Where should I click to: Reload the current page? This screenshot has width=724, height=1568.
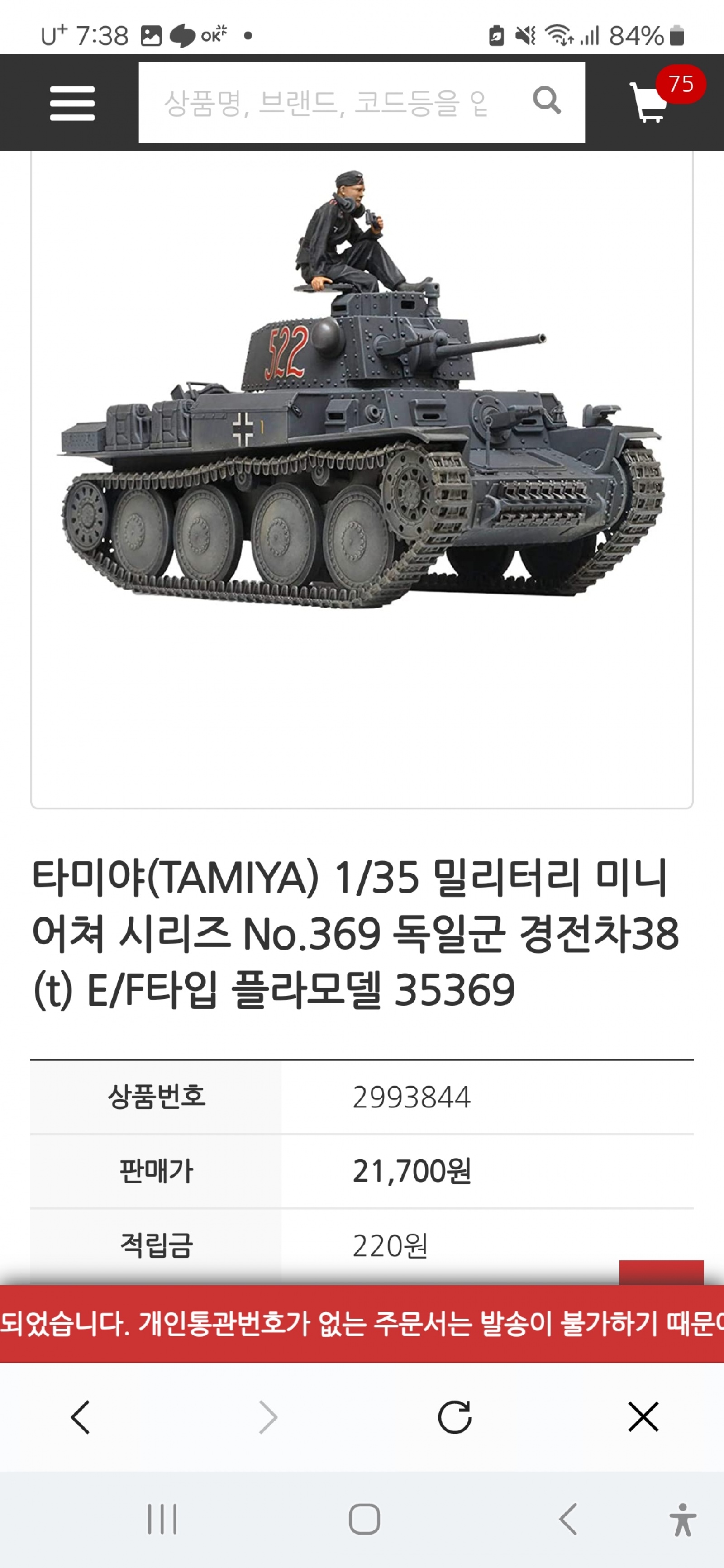pyautogui.click(x=455, y=1417)
